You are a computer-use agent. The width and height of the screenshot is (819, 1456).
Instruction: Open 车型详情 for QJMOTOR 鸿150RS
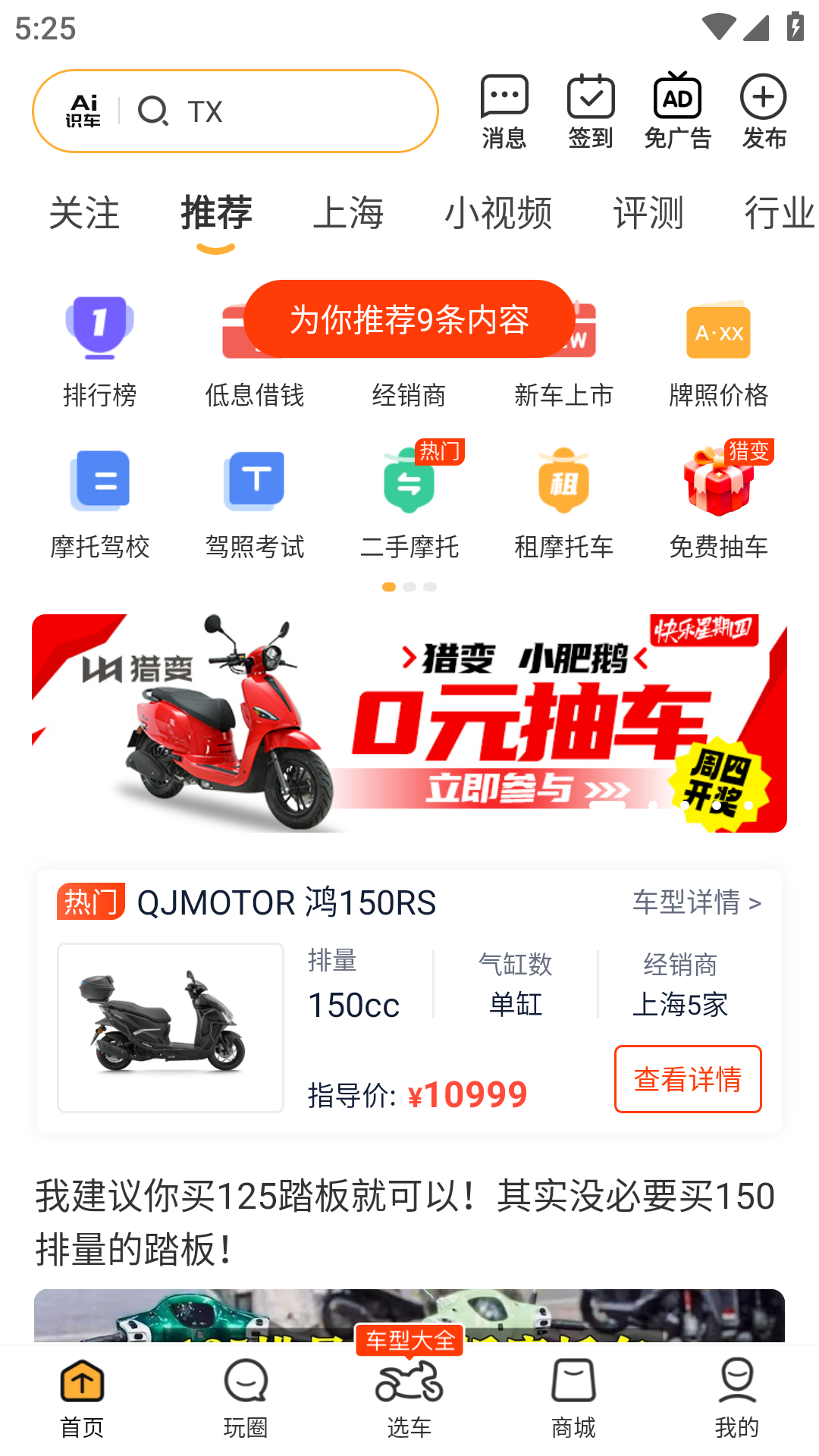[697, 902]
